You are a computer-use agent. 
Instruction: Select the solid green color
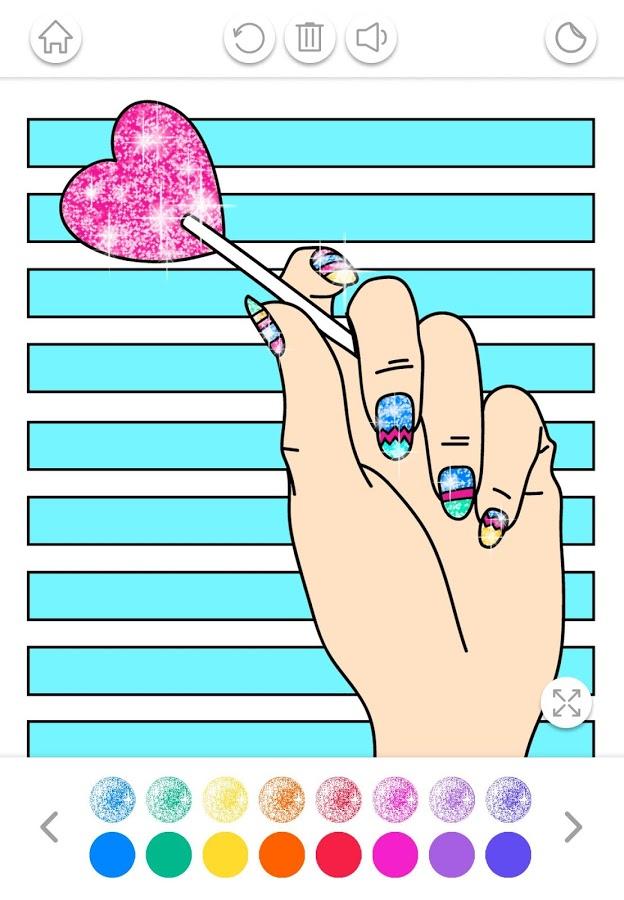point(168,855)
